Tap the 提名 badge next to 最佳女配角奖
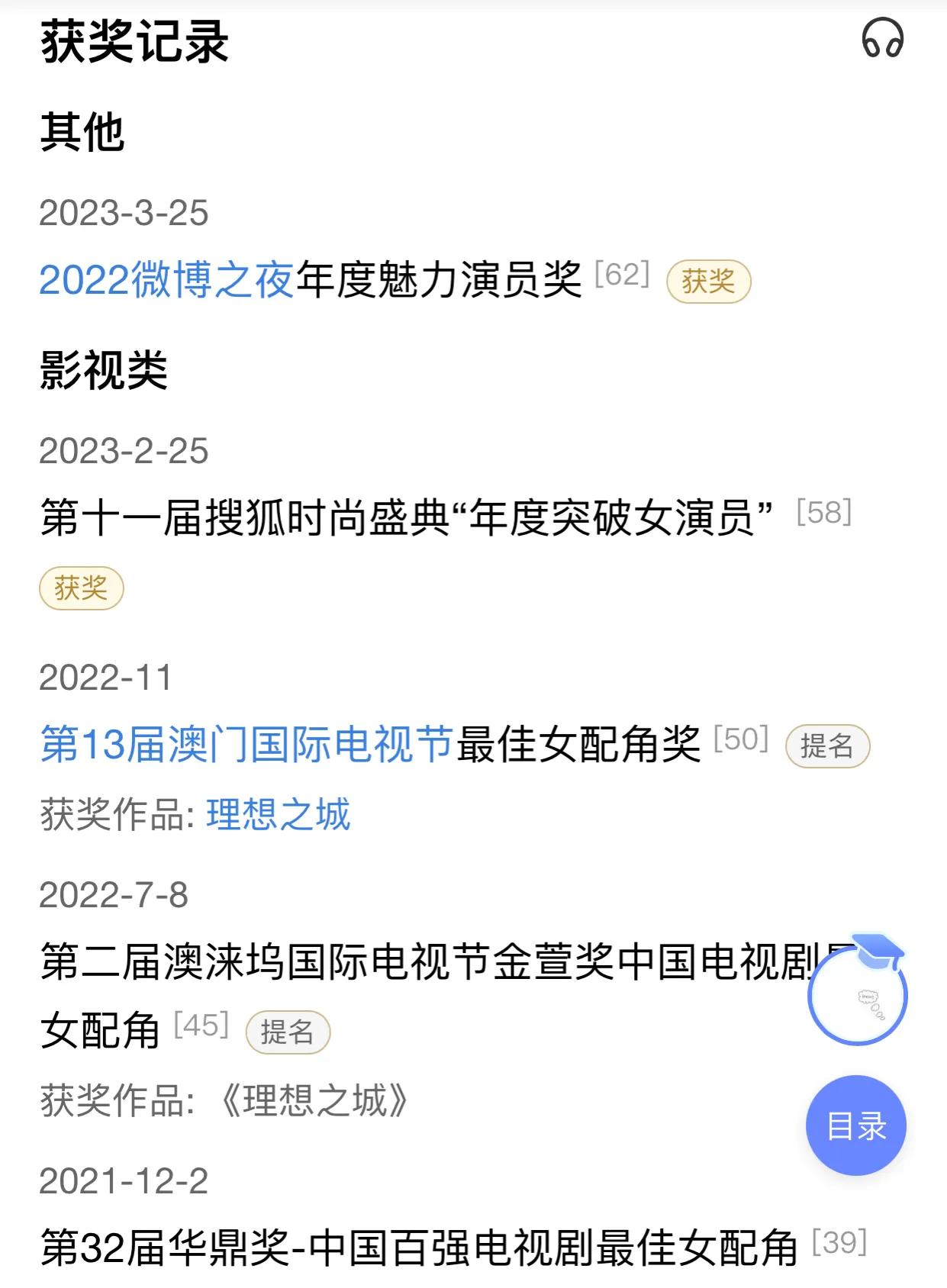 pyautogui.click(x=827, y=744)
